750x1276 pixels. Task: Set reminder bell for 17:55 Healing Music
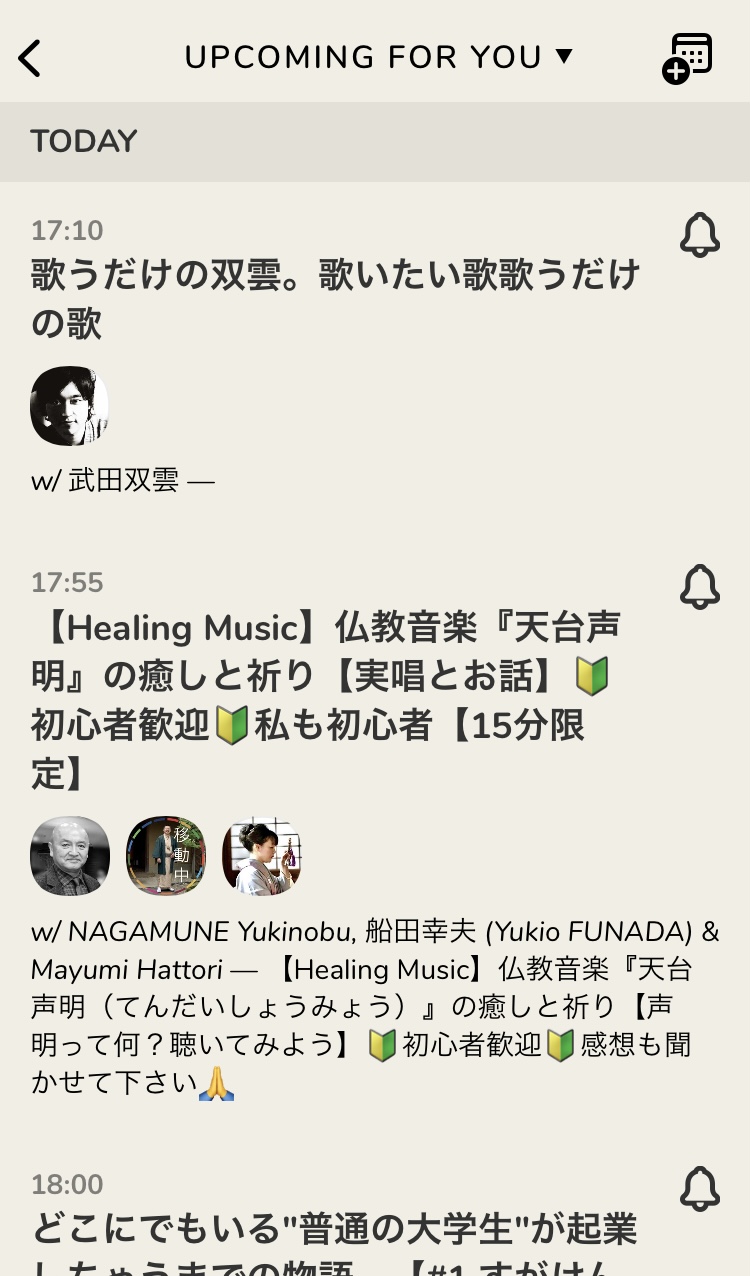699,587
